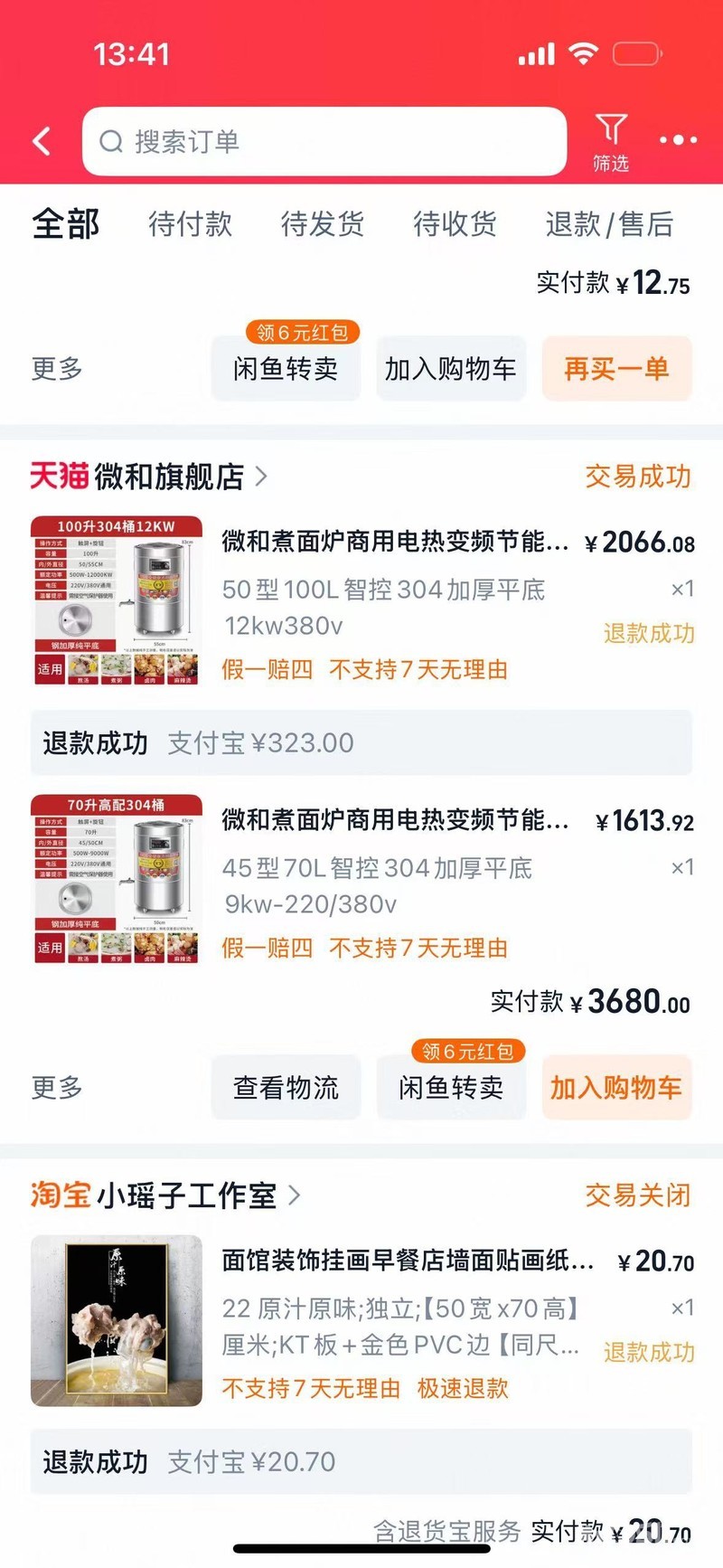Open the 70L 9kw noodle cooker item

click(361, 880)
